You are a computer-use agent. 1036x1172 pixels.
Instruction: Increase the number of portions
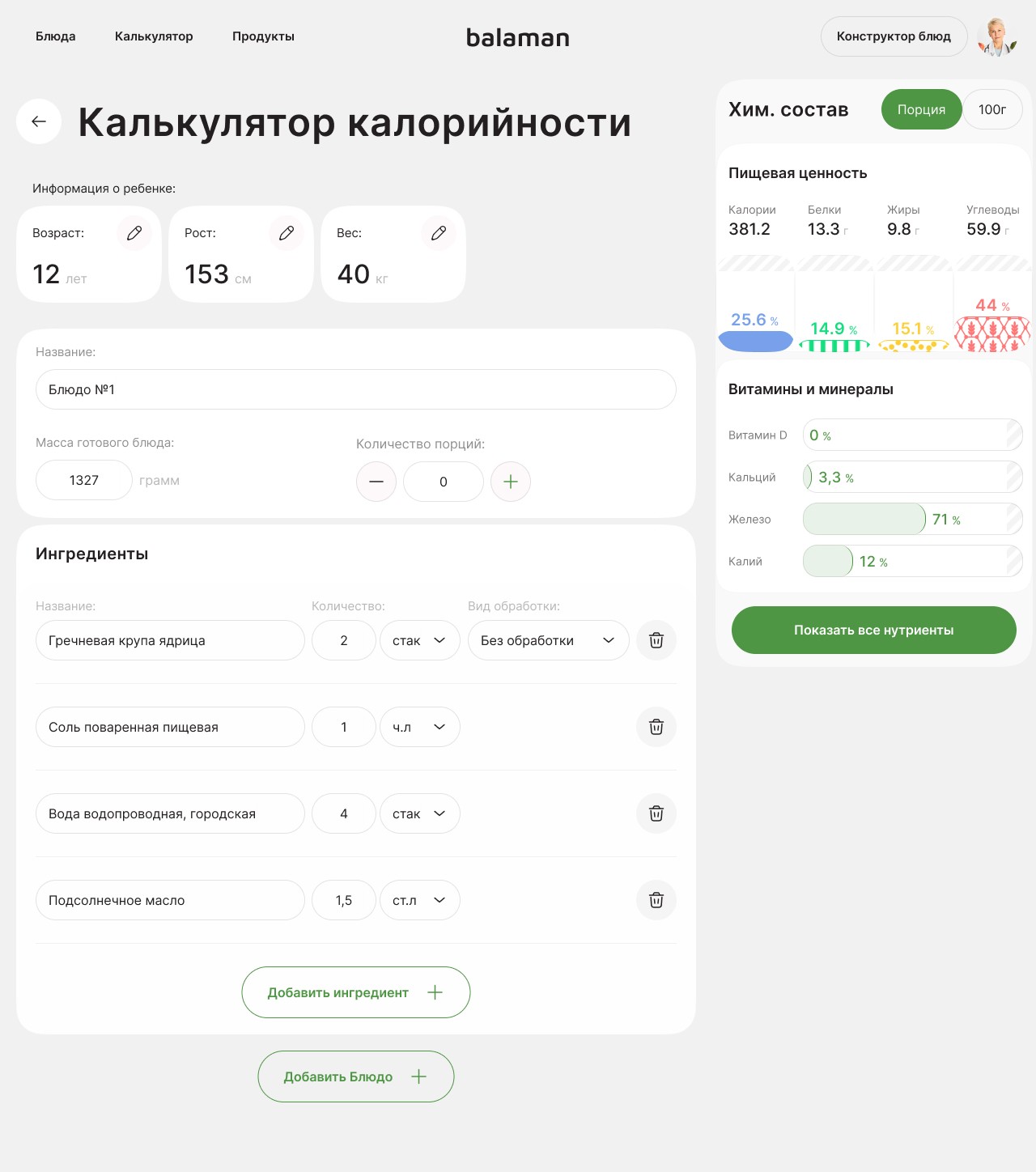(x=511, y=482)
